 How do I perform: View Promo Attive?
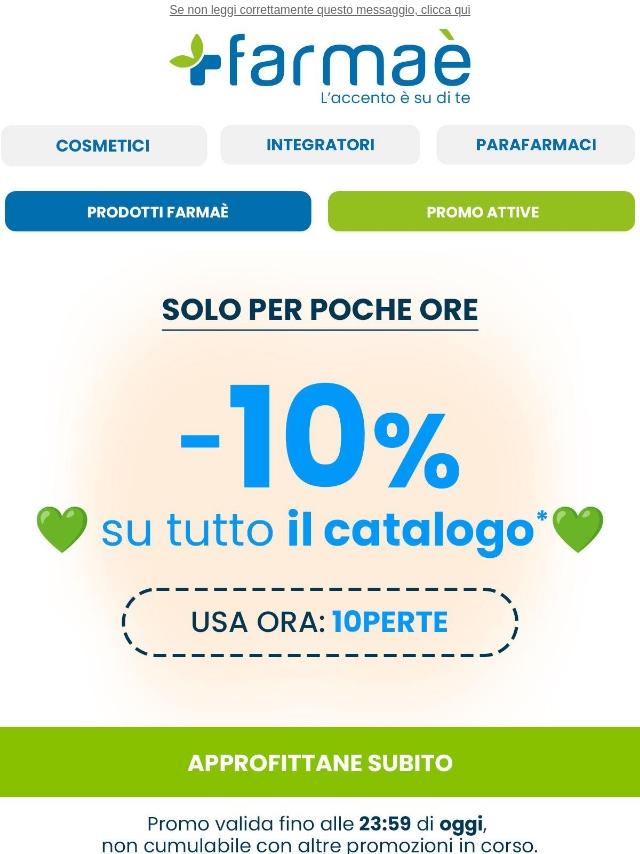(481, 211)
